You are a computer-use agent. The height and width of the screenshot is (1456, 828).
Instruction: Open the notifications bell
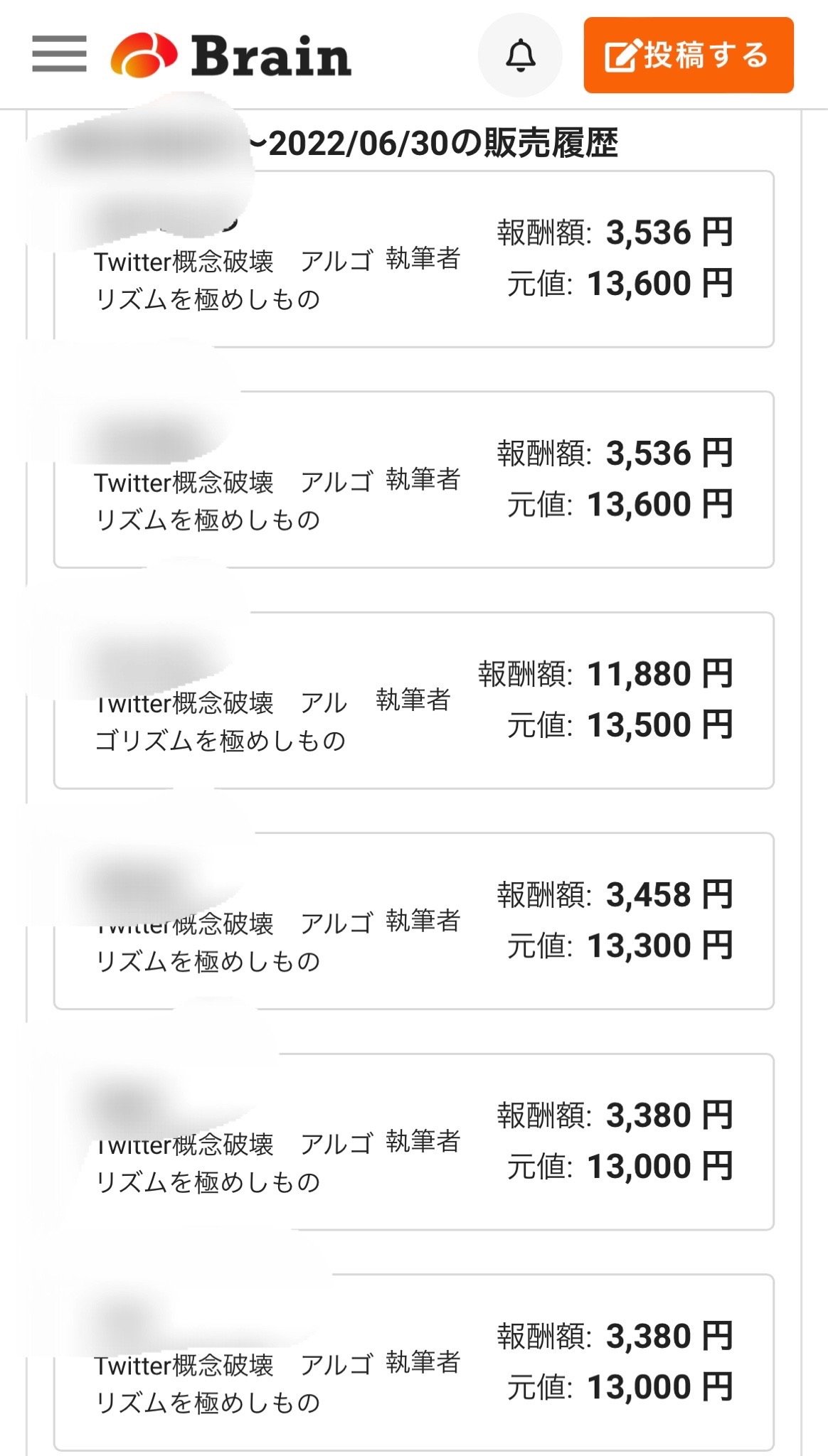tap(520, 55)
